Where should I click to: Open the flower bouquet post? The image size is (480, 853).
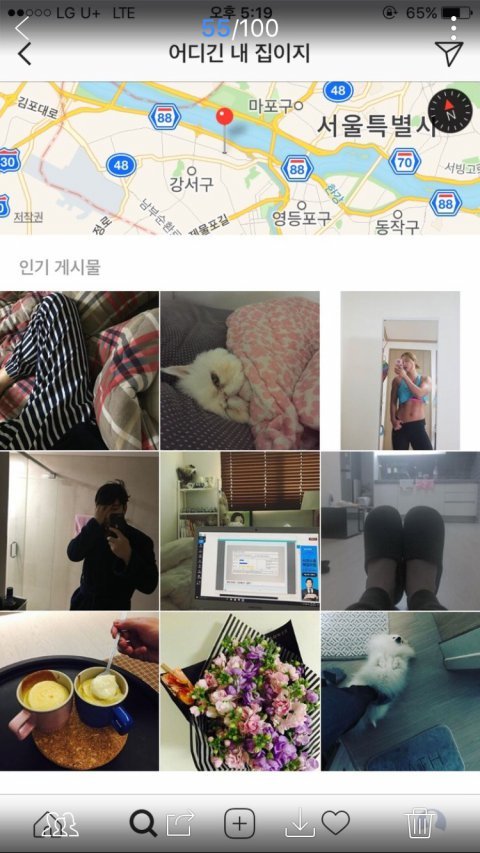click(240, 691)
